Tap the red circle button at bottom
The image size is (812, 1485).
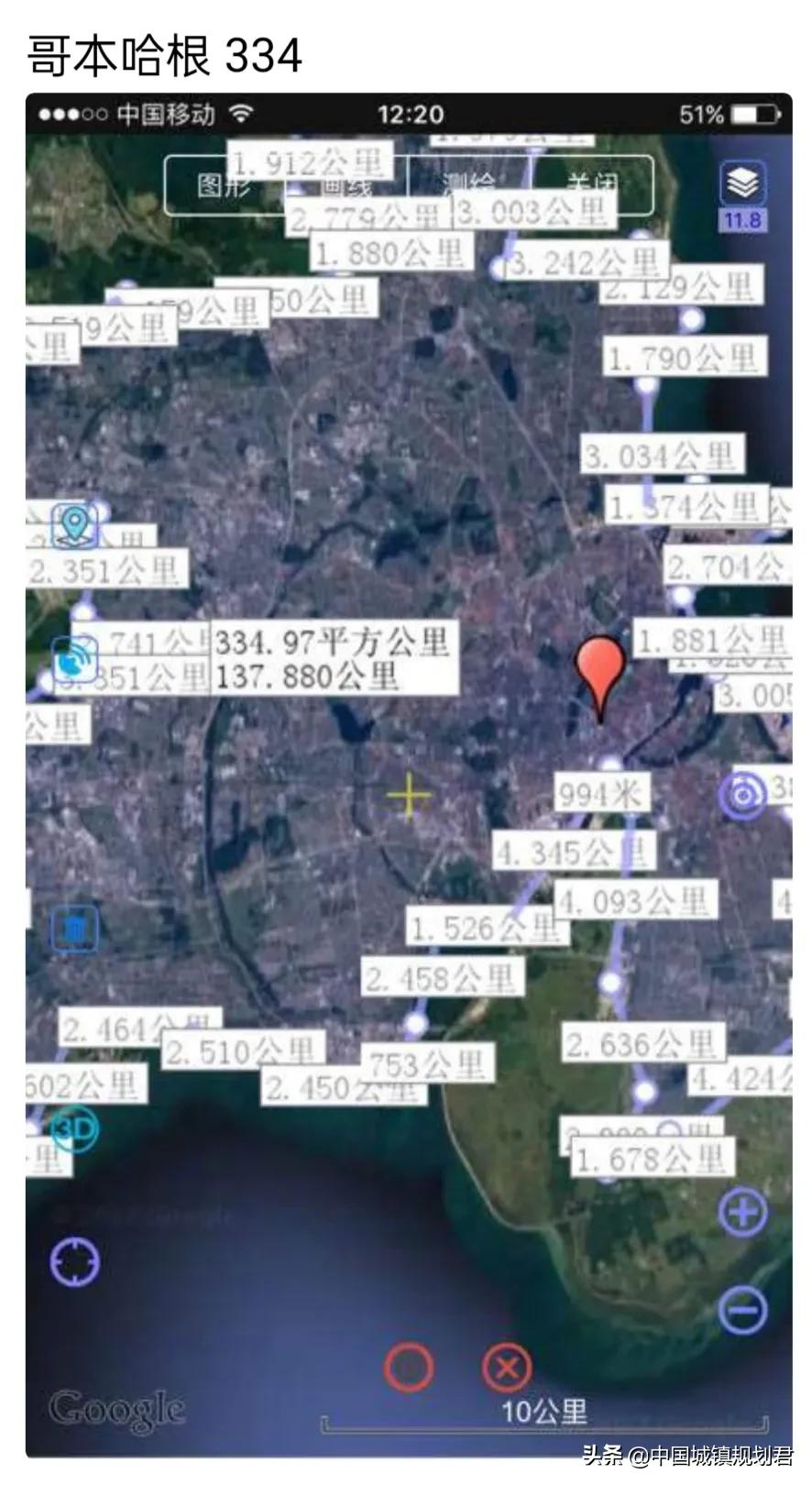pyautogui.click(x=409, y=1368)
